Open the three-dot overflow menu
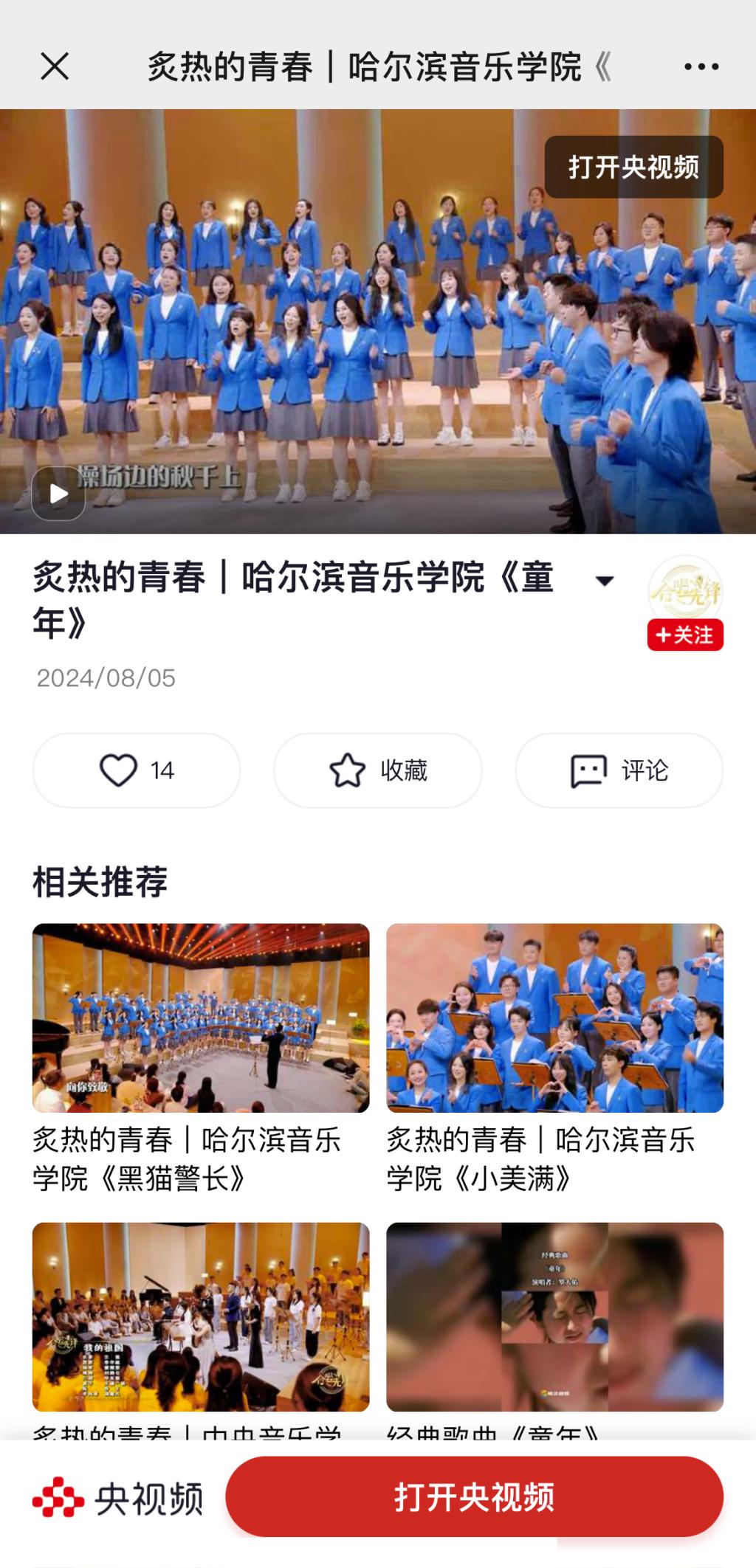The width and height of the screenshot is (756, 1568). pos(701,66)
